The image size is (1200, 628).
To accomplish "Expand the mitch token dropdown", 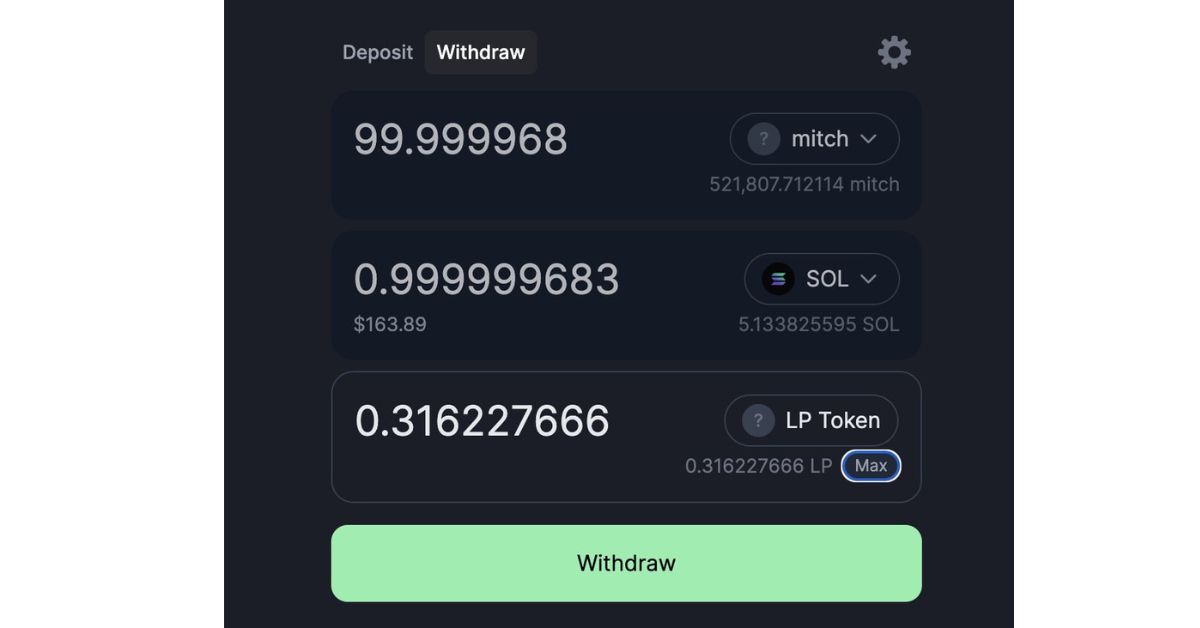I will click(x=814, y=139).
